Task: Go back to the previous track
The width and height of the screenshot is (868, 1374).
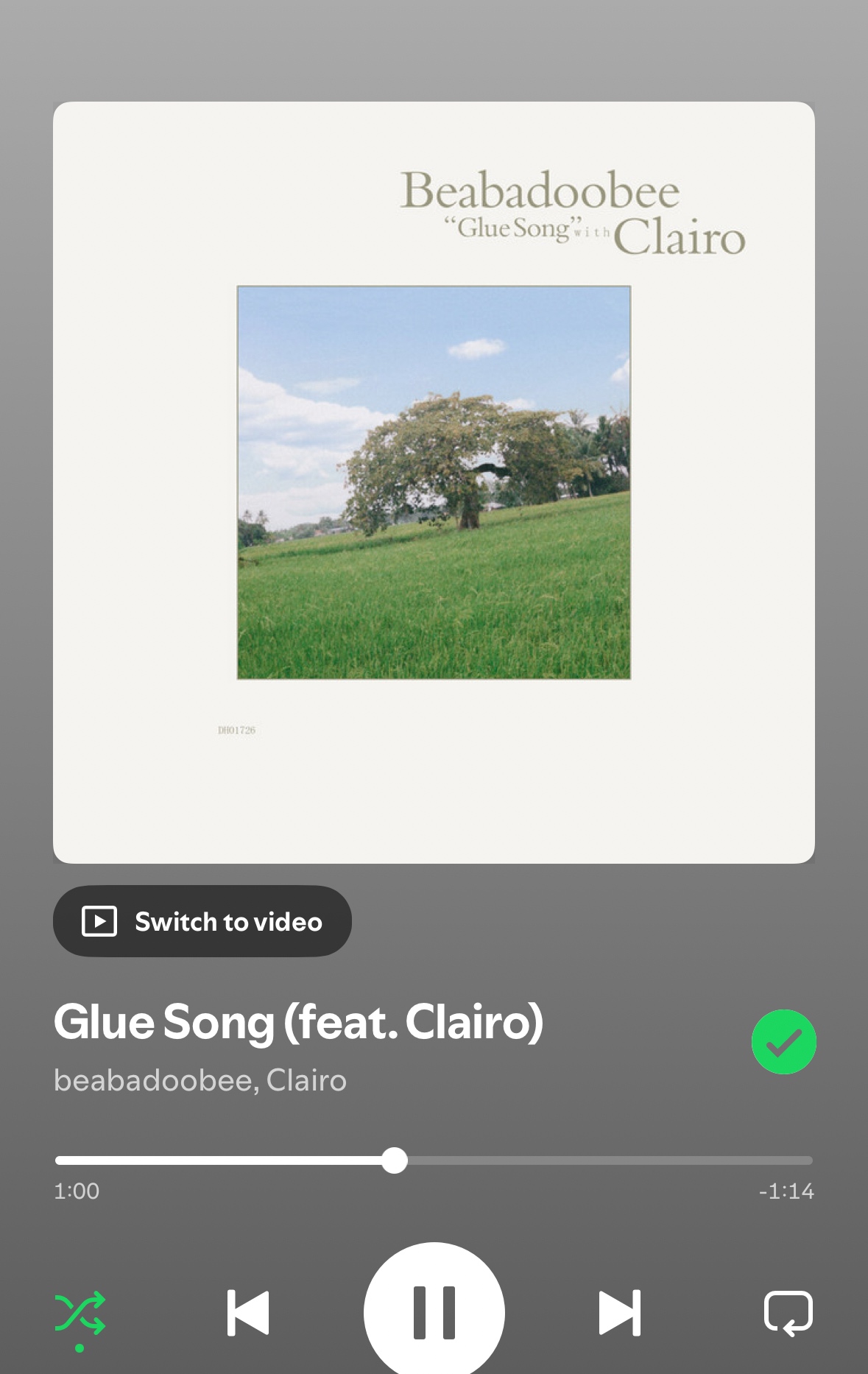Action: [x=248, y=1312]
